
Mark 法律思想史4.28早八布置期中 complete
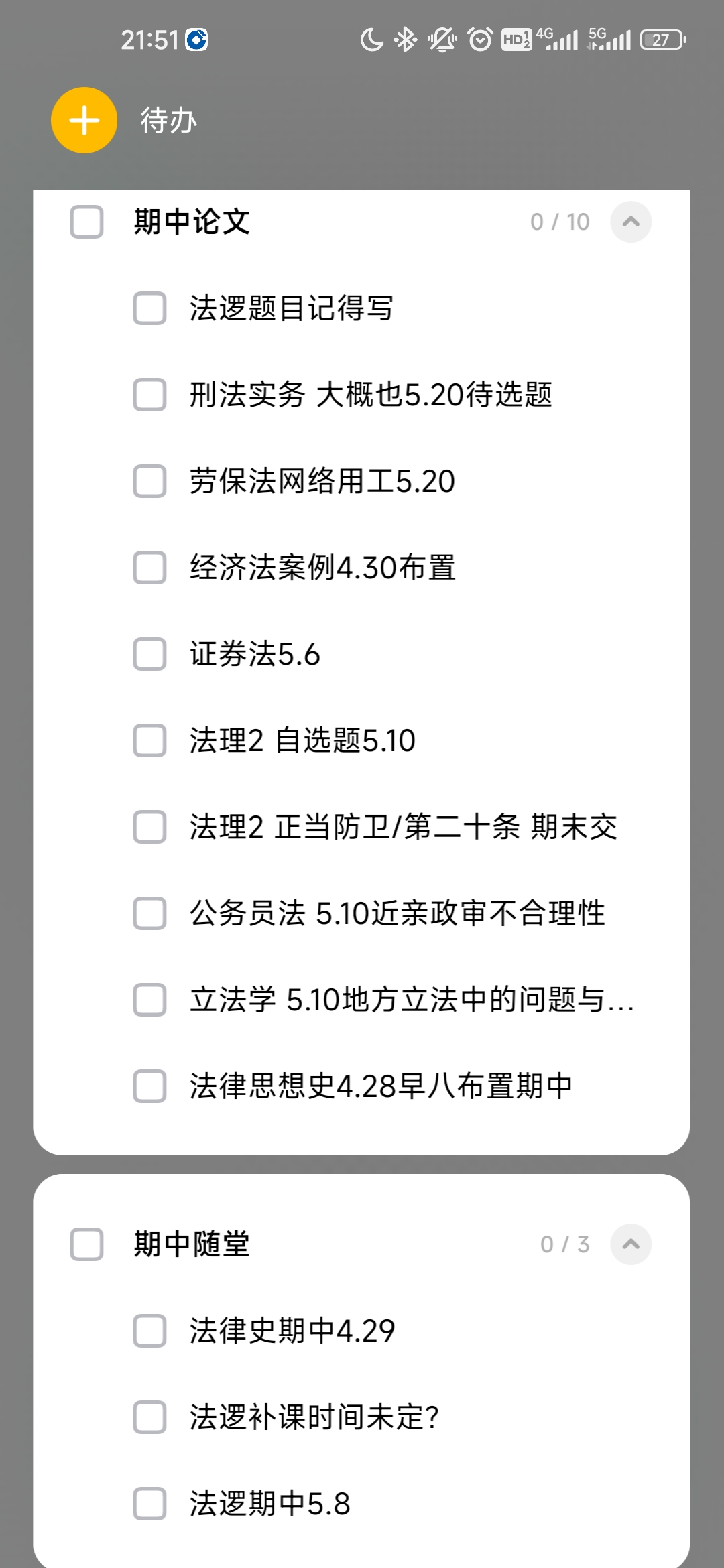coord(149,1086)
